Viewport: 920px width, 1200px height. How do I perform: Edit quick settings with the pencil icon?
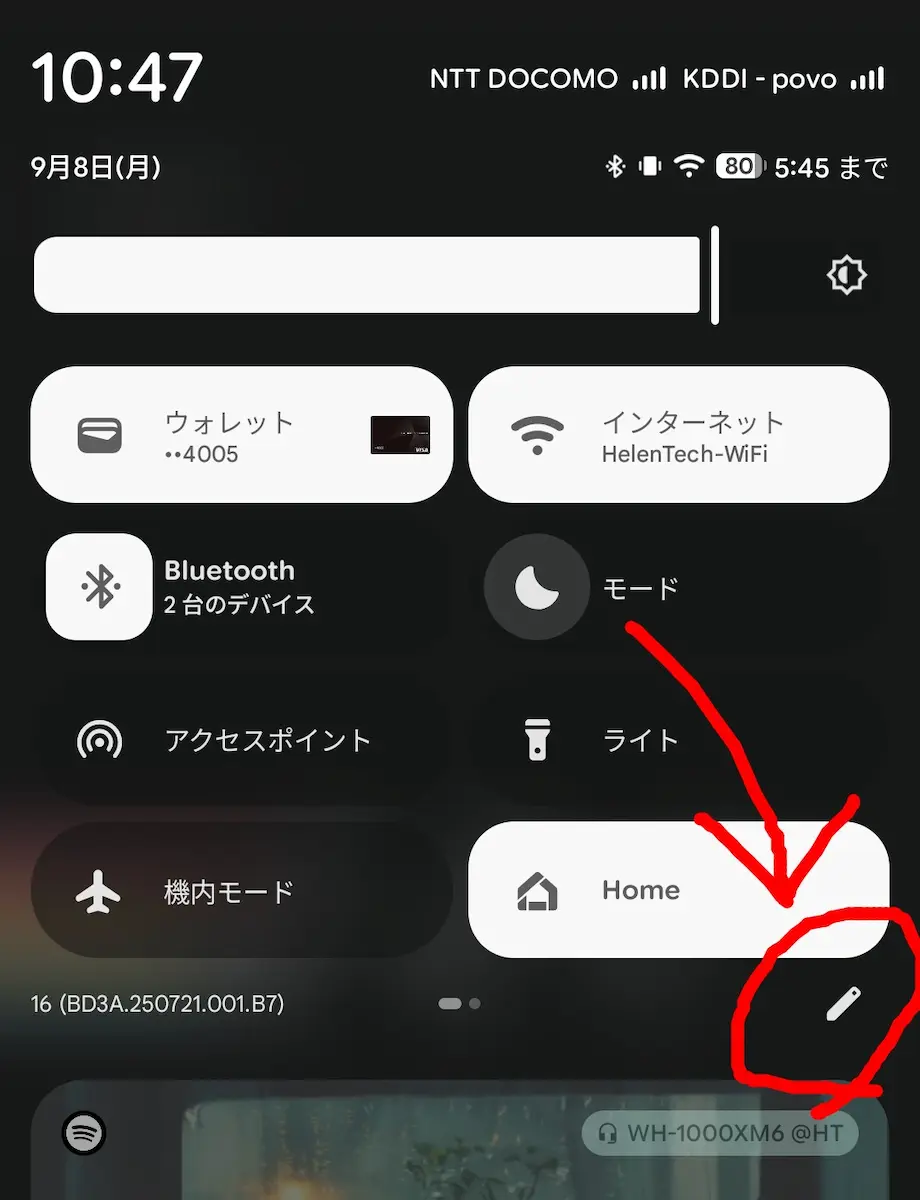pos(842,1003)
